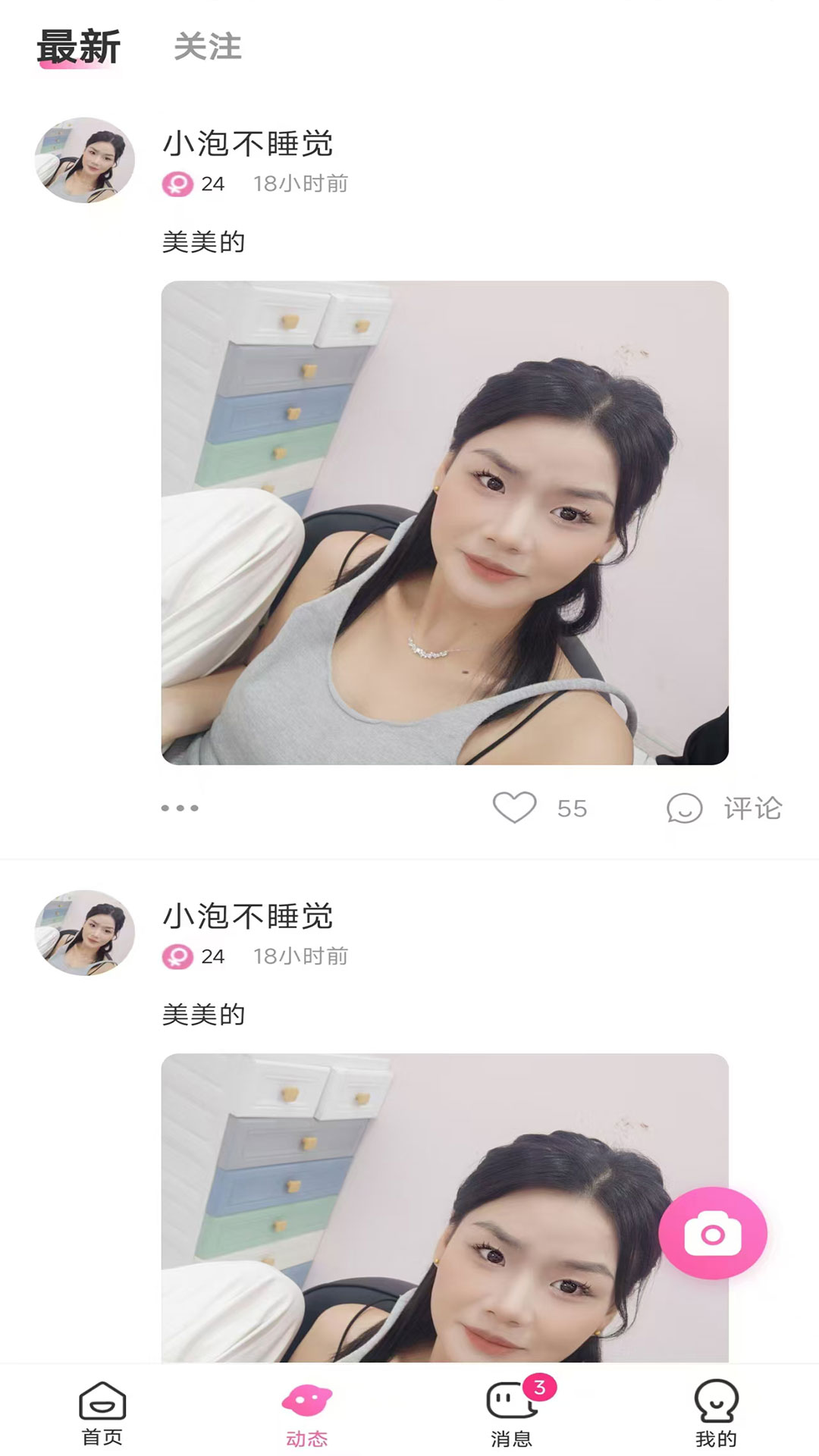Open the three-dot options under first post
This screenshot has width=819, height=1456.
[x=180, y=808]
